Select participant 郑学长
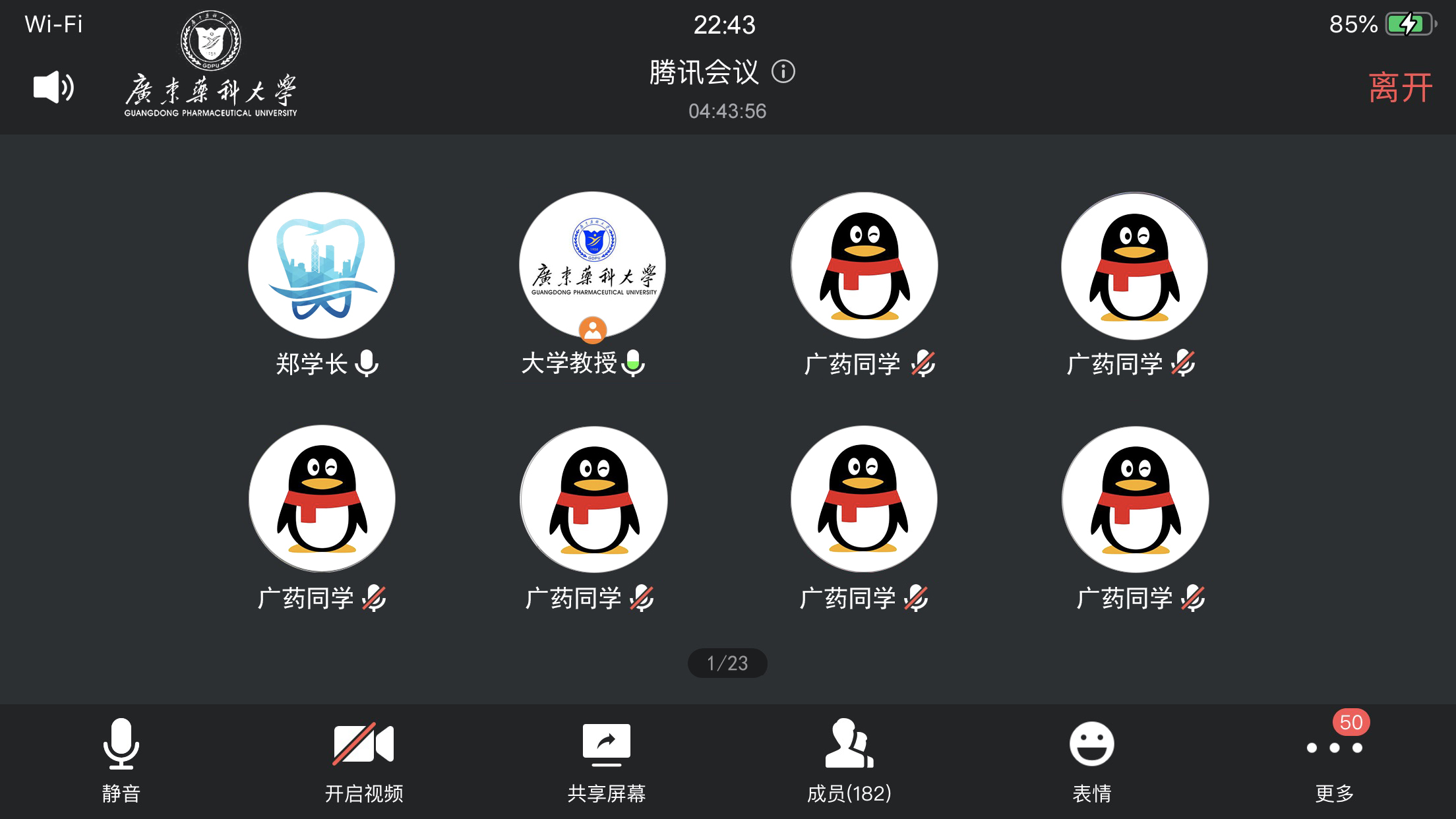The height and width of the screenshot is (819, 1456). click(x=321, y=266)
